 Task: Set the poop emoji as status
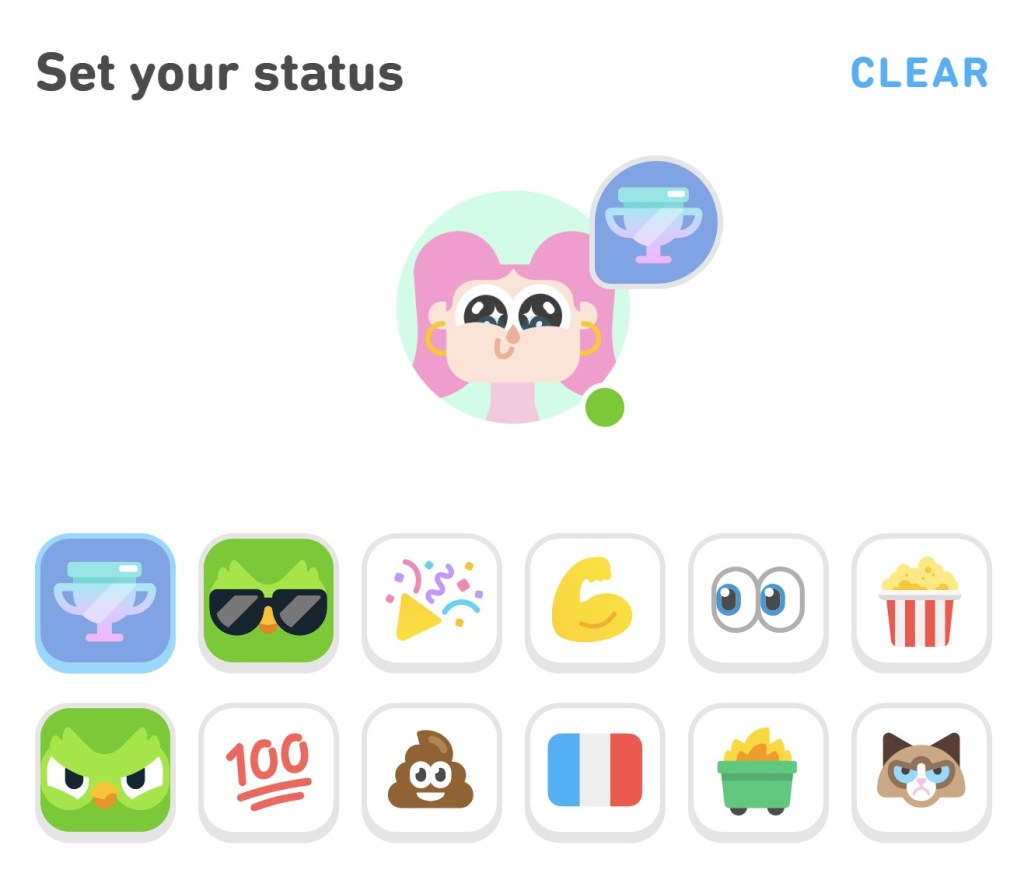[x=431, y=770]
